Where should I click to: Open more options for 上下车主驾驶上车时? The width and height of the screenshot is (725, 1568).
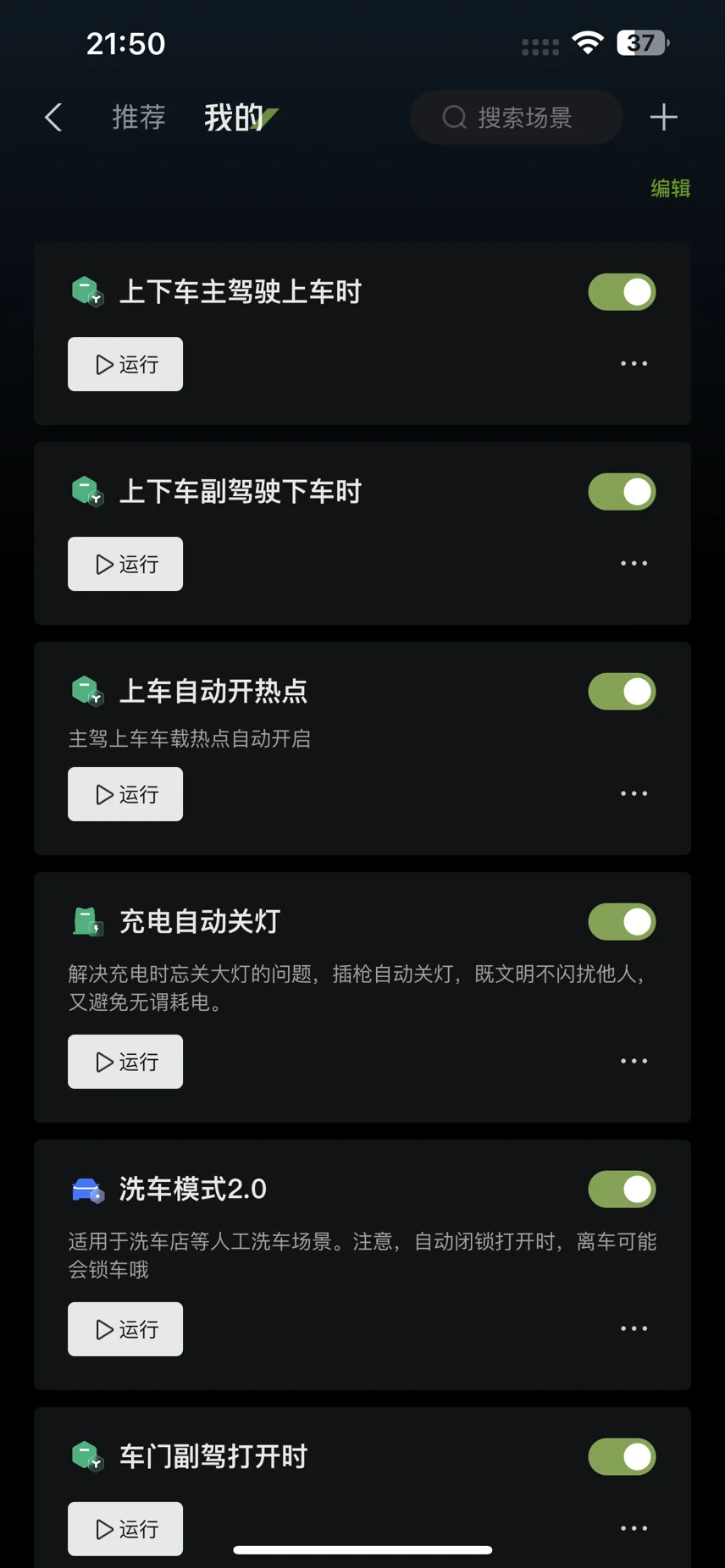[x=634, y=363]
